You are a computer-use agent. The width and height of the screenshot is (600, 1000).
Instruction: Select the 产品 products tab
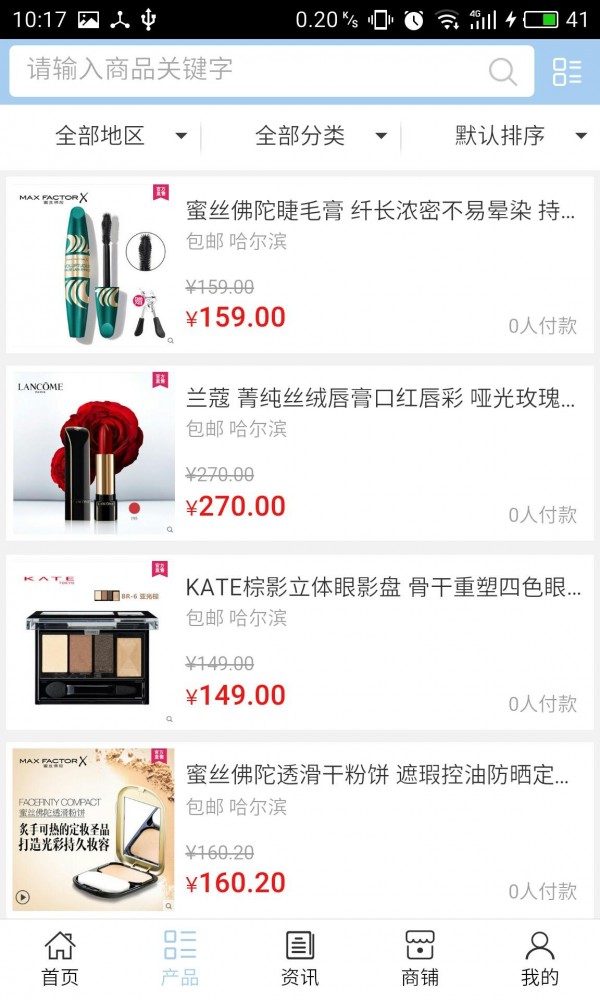[180, 958]
